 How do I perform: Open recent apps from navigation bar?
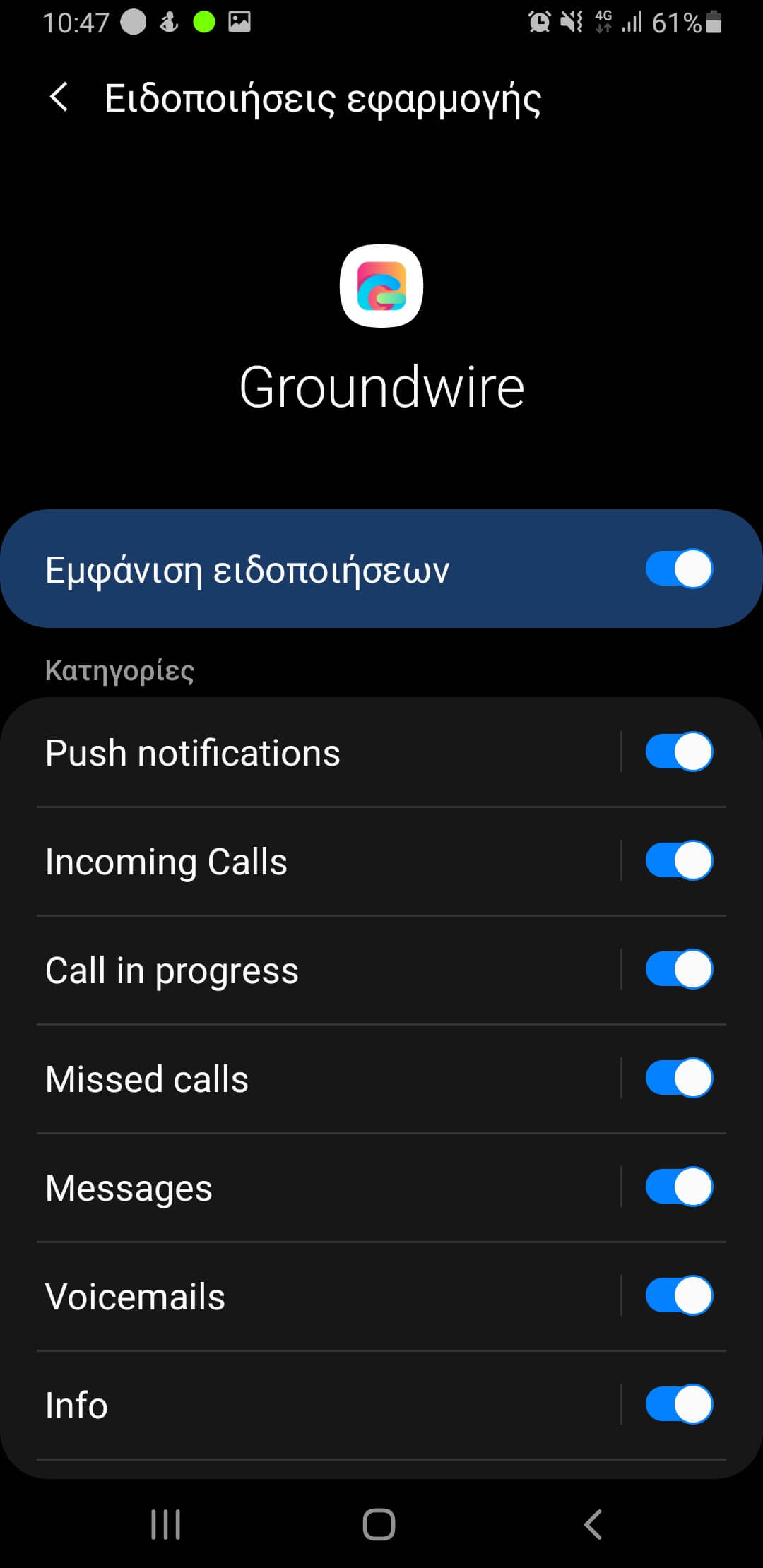coord(166,1524)
